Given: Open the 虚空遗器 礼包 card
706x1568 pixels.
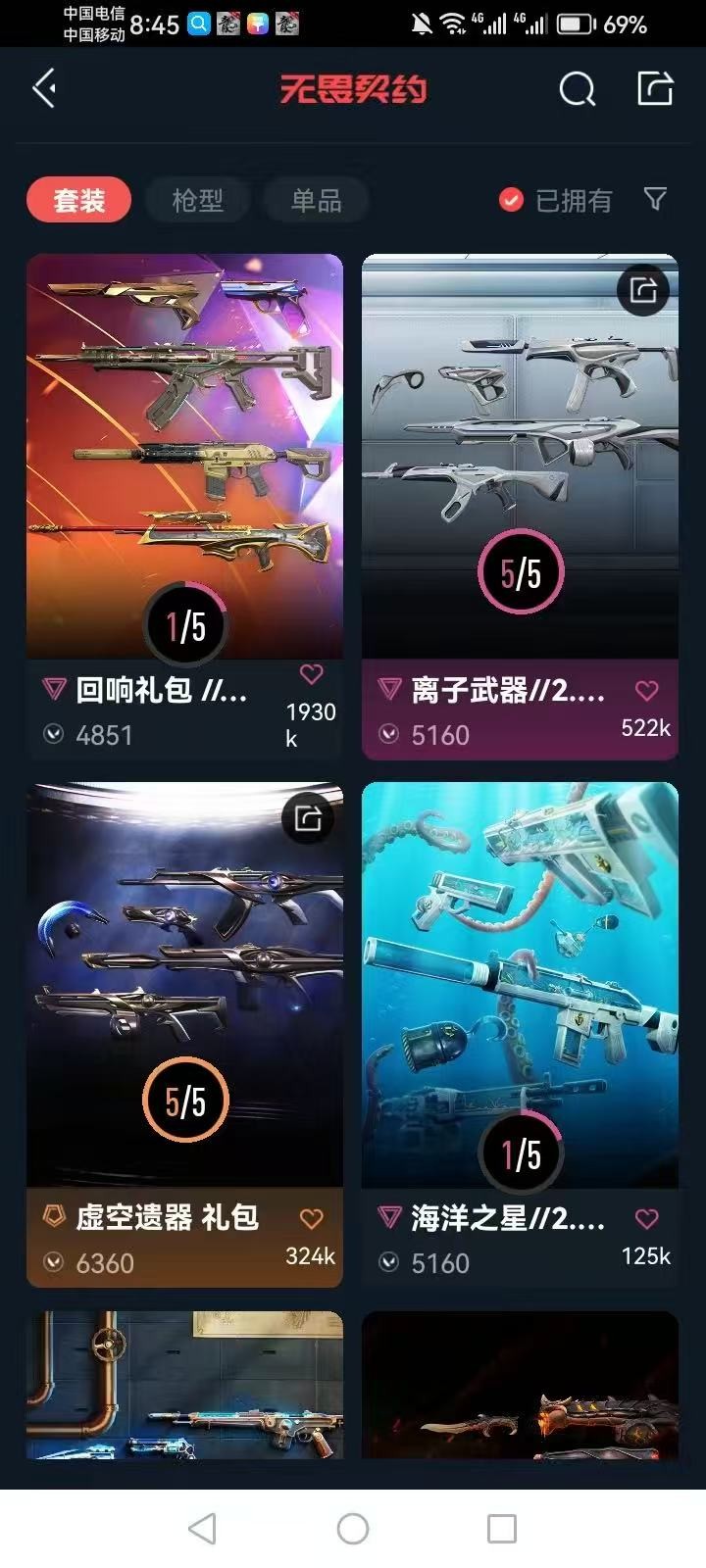Looking at the screenshot, I should coord(184,985).
